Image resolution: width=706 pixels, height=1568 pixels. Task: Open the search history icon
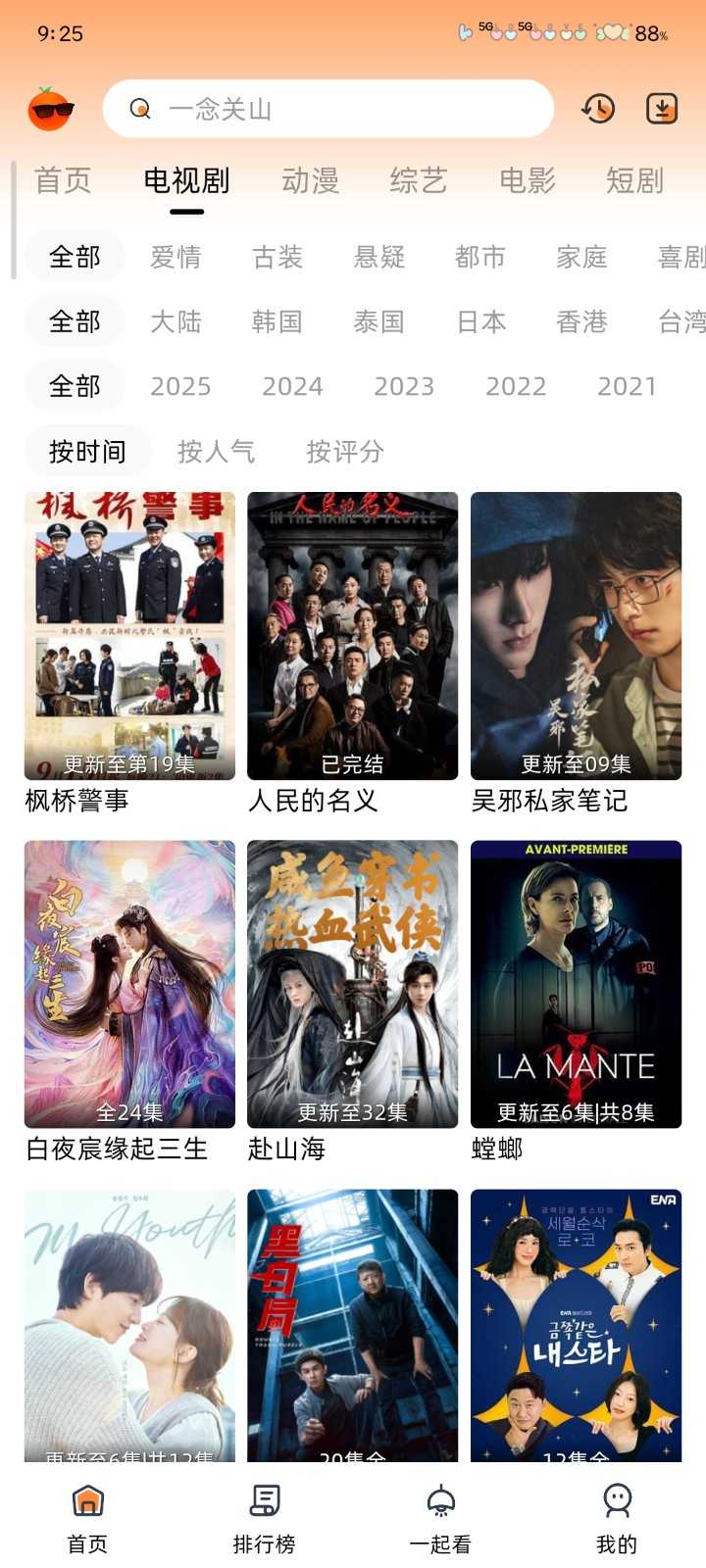pos(596,109)
